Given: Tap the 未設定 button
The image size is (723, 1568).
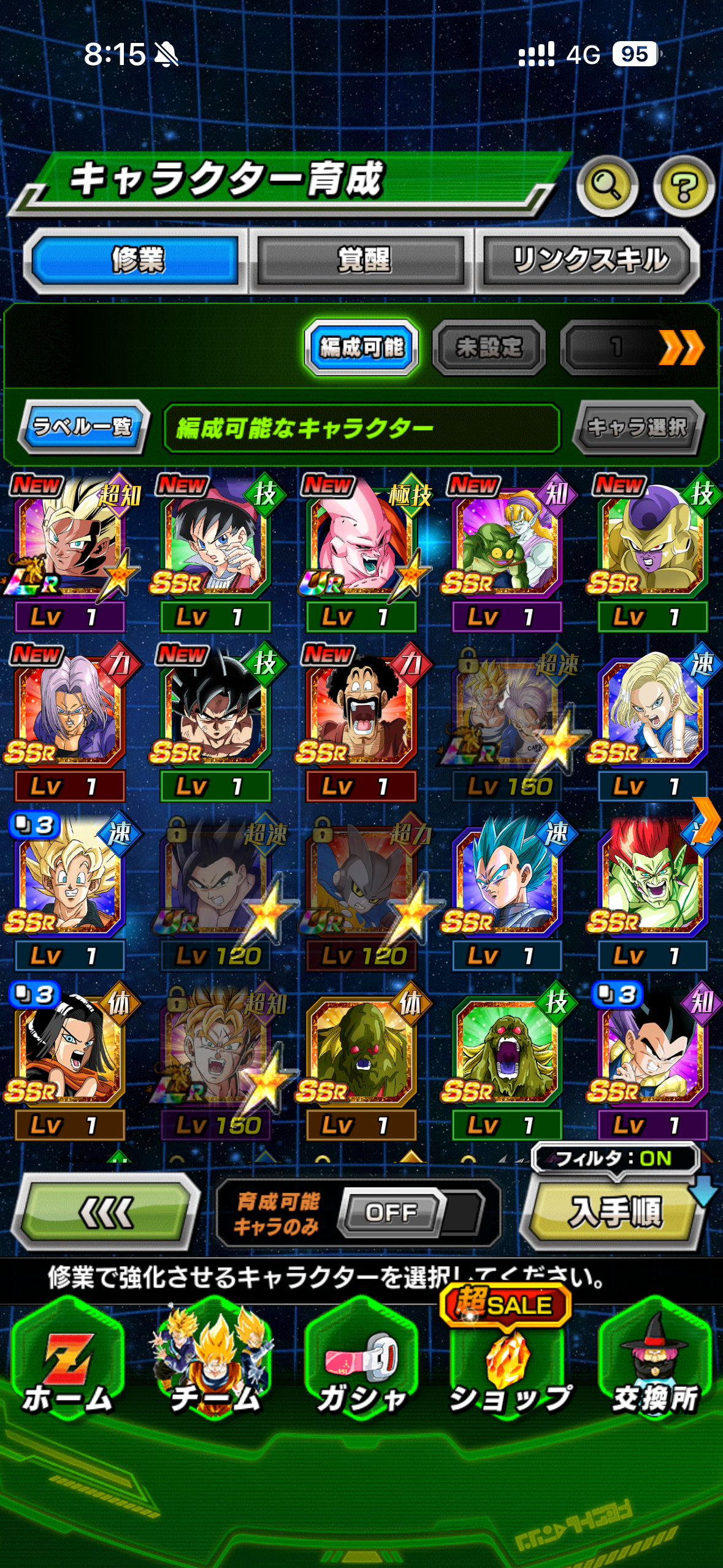Looking at the screenshot, I should (x=489, y=348).
